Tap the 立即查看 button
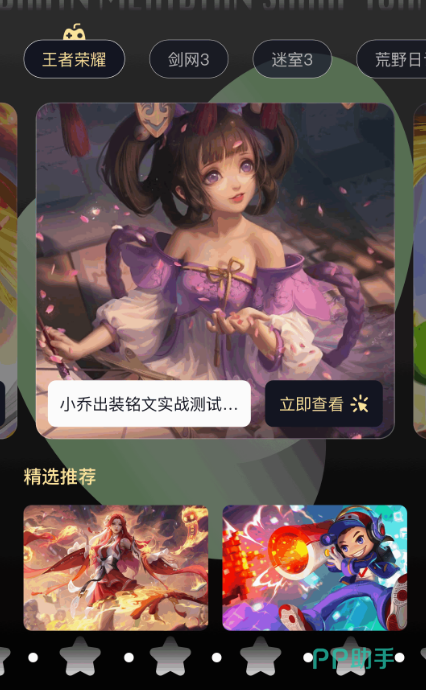 point(324,404)
